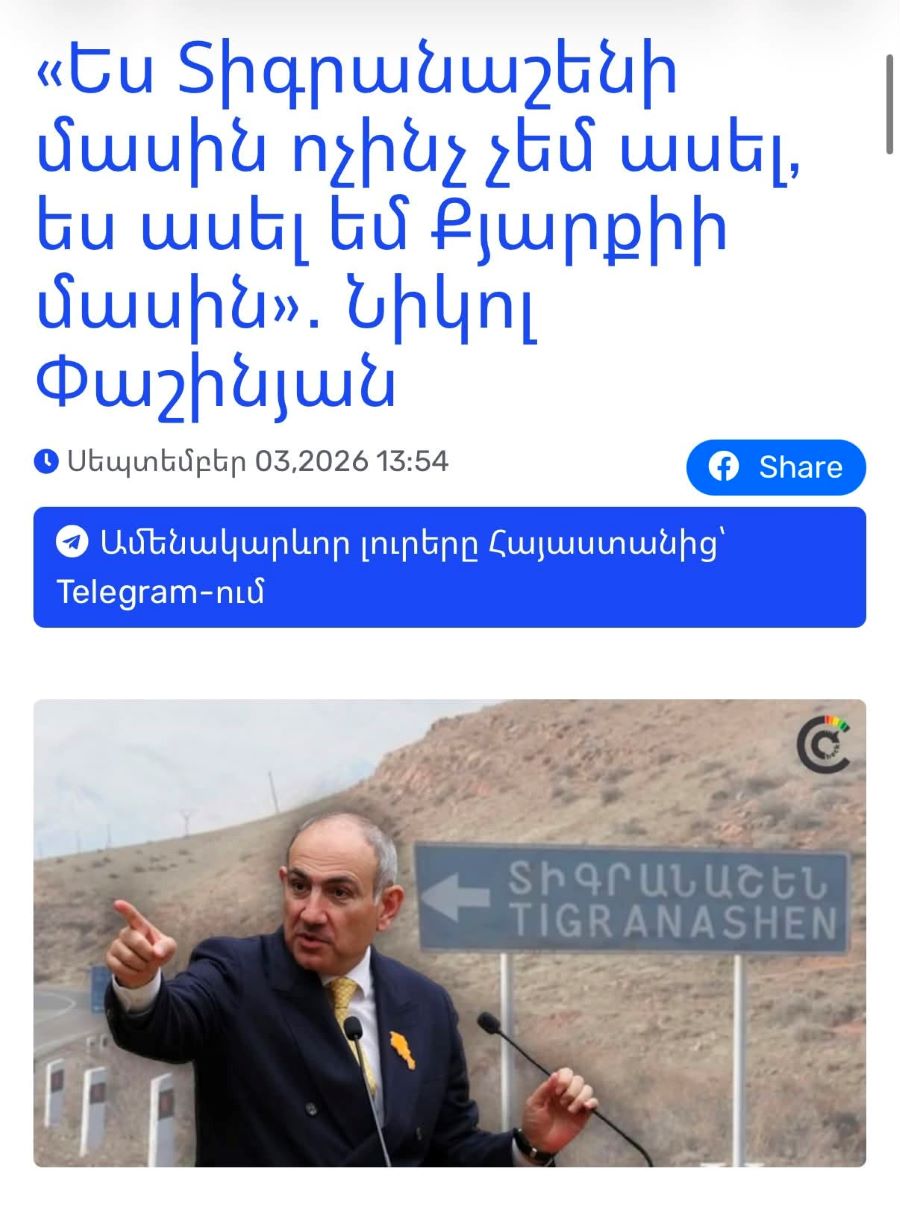The image size is (900, 1213).
Task: Open the Tigranashen article image
Action: point(450,933)
